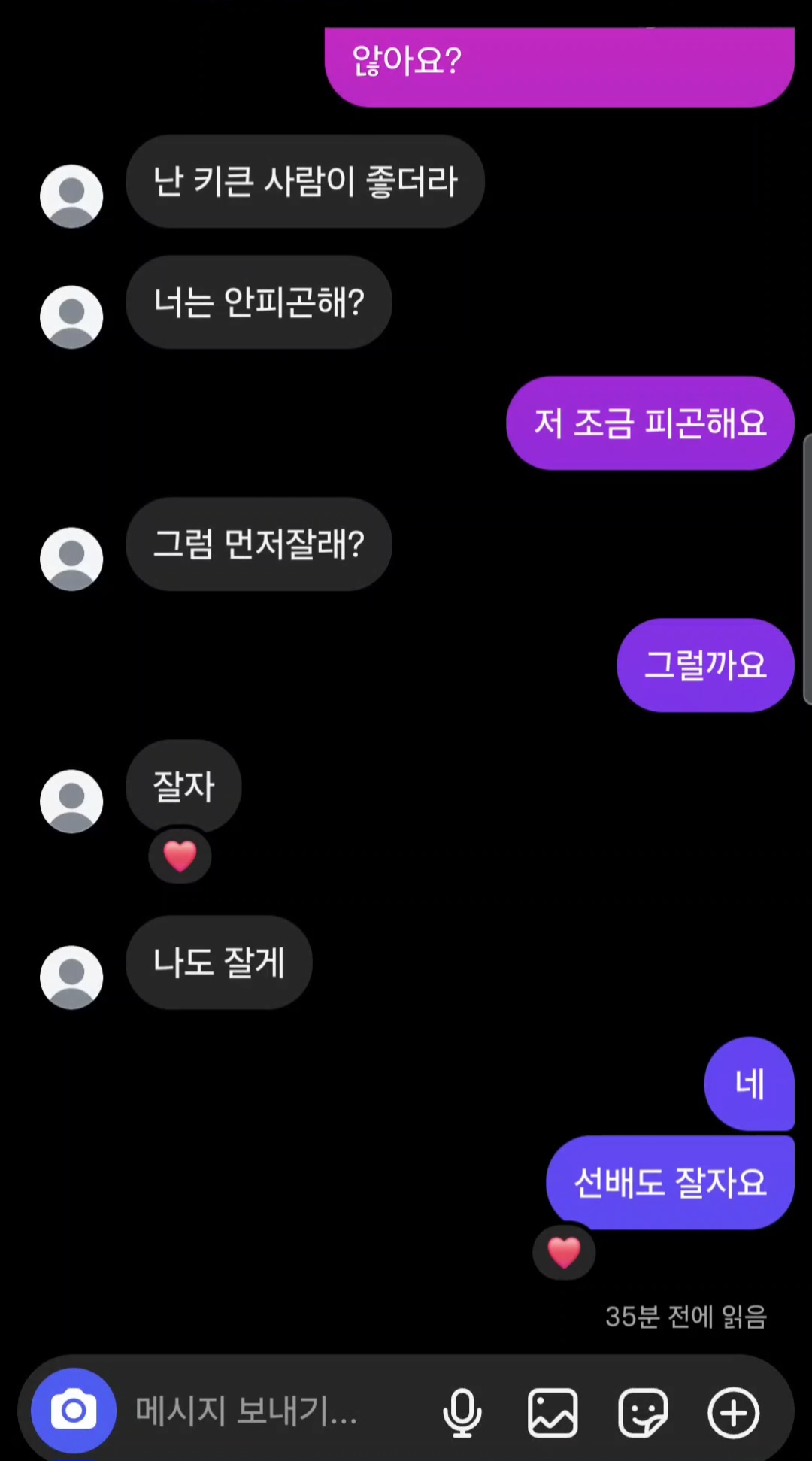The image size is (812, 1461).
Task: Tap the heart reaction under 선배도 잘자요
Action: 564,1252
